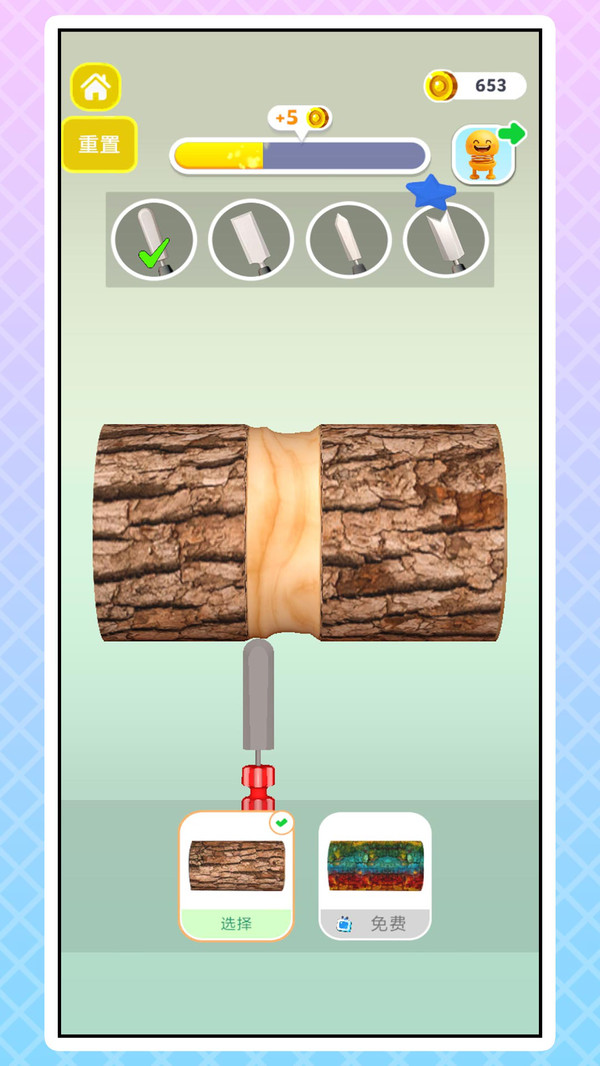Go to the home screen icon
This screenshot has width=600, height=1066.
coord(95,87)
